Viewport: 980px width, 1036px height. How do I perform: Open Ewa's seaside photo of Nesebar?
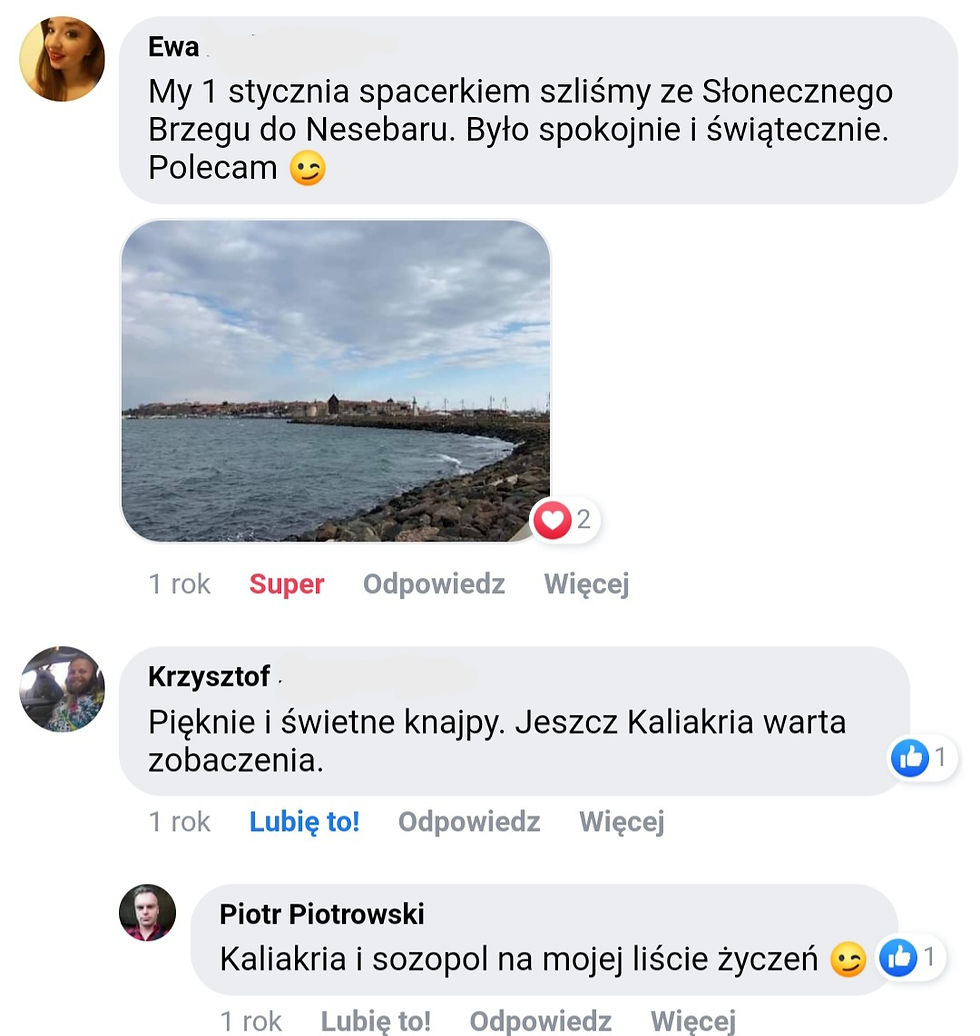tap(335, 380)
